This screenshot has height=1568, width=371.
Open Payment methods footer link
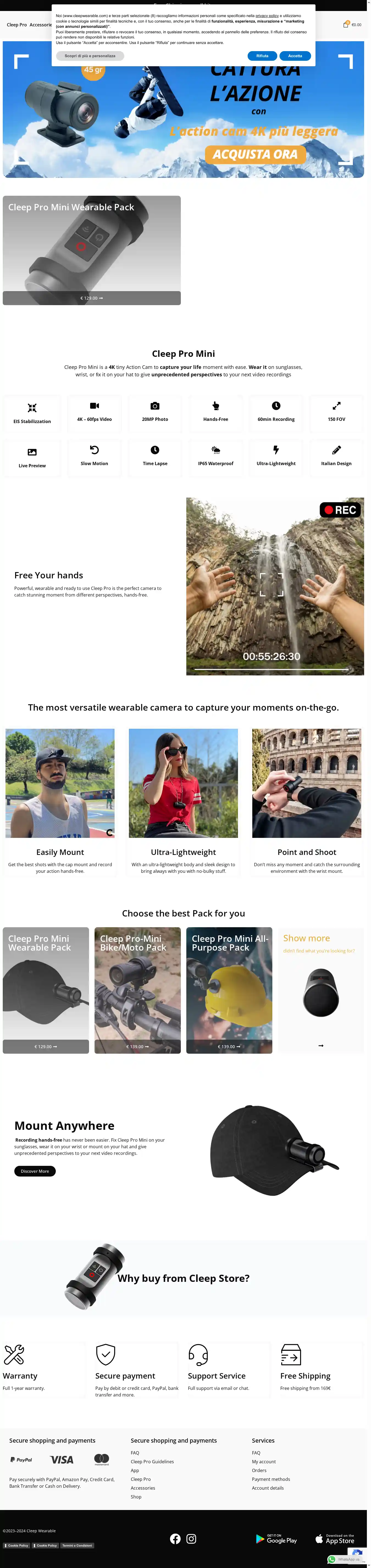click(271, 1479)
